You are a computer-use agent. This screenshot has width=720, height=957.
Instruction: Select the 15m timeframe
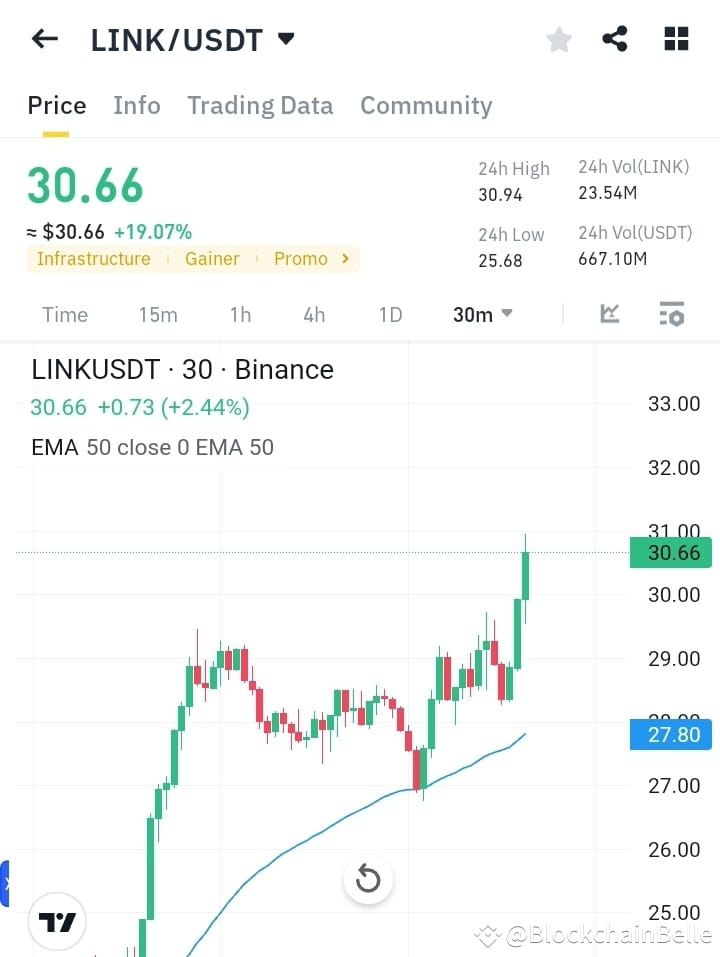[158, 314]
